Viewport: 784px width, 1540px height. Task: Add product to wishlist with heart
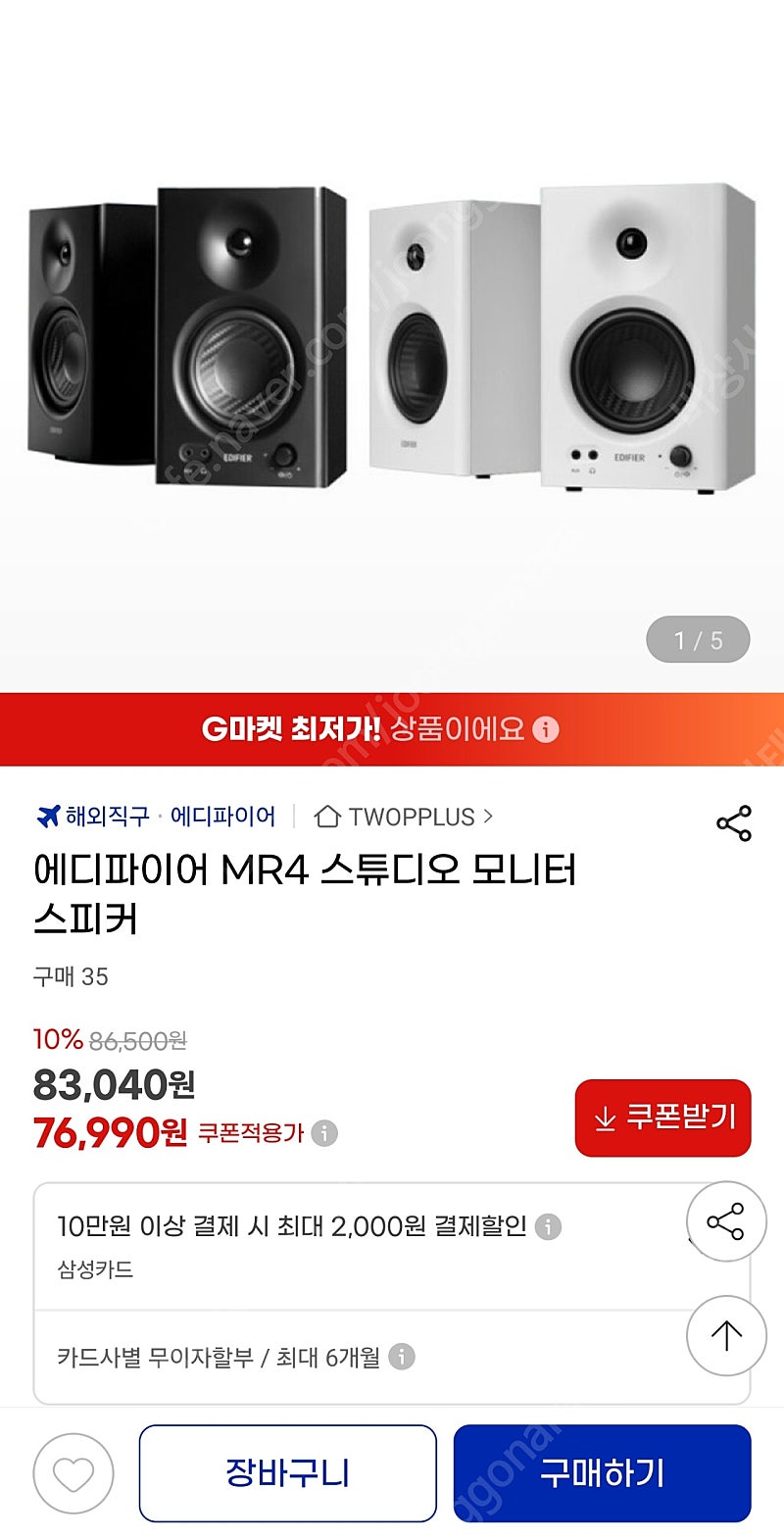(73, 1473)
